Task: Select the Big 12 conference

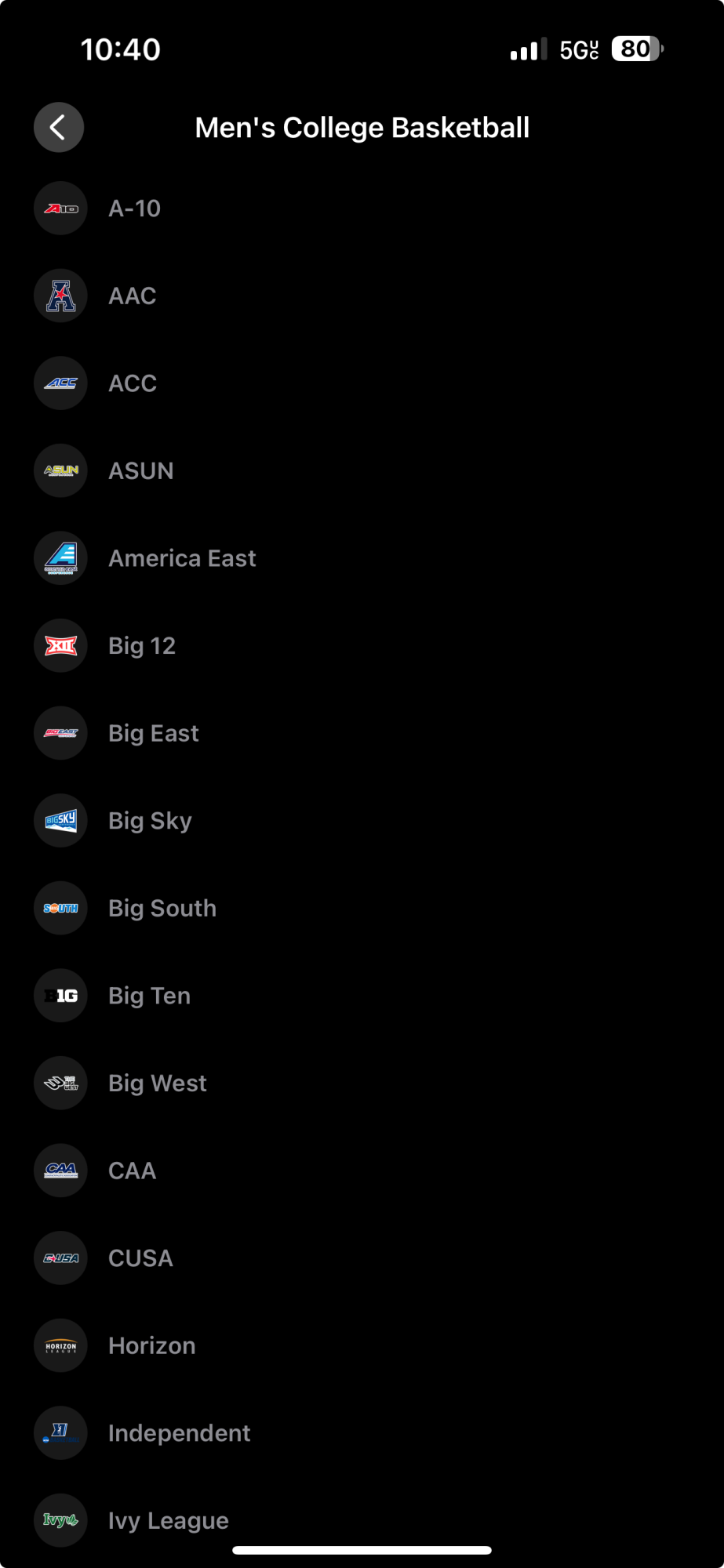Action: pyautogui.click(x=141, y=645)
